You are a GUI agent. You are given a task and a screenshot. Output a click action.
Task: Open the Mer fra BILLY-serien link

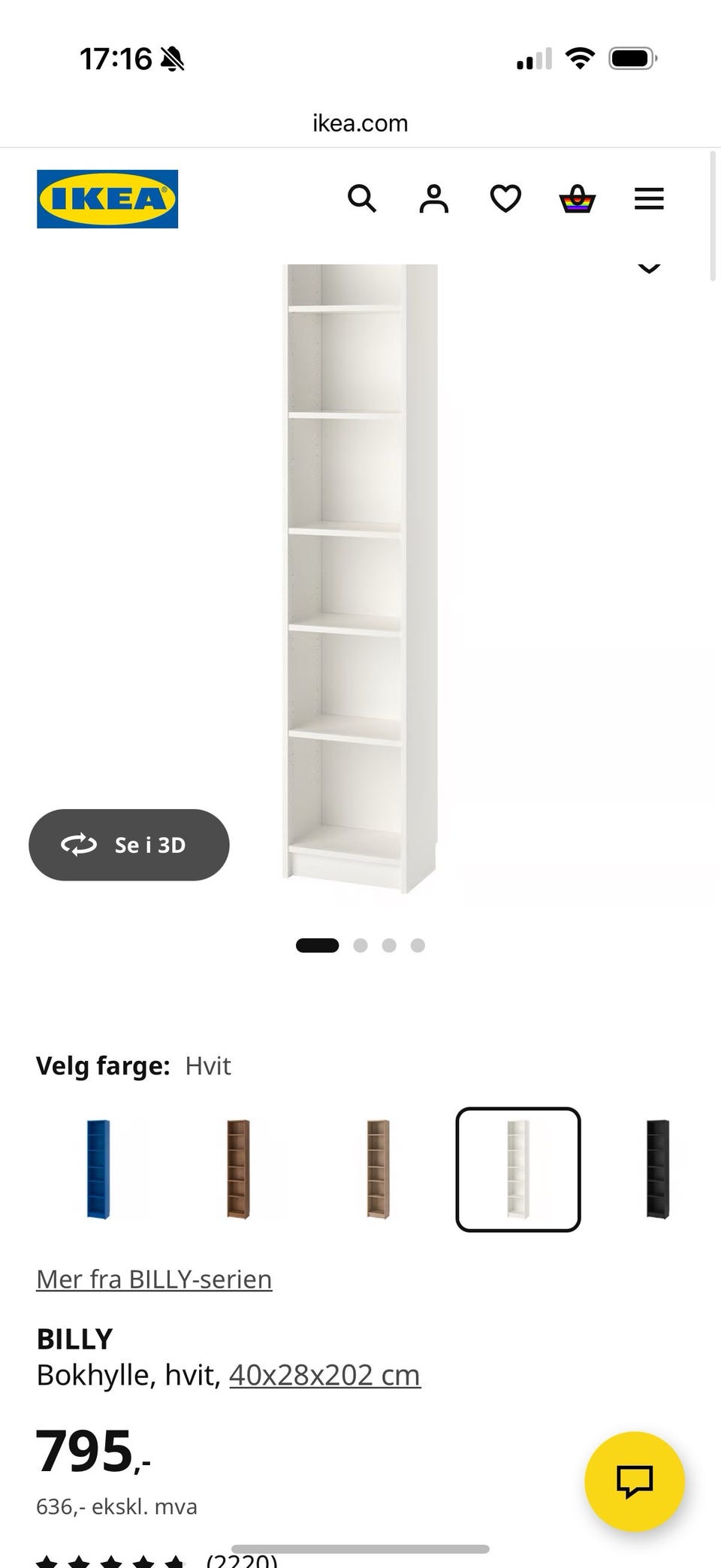(x=154, y=1279)
